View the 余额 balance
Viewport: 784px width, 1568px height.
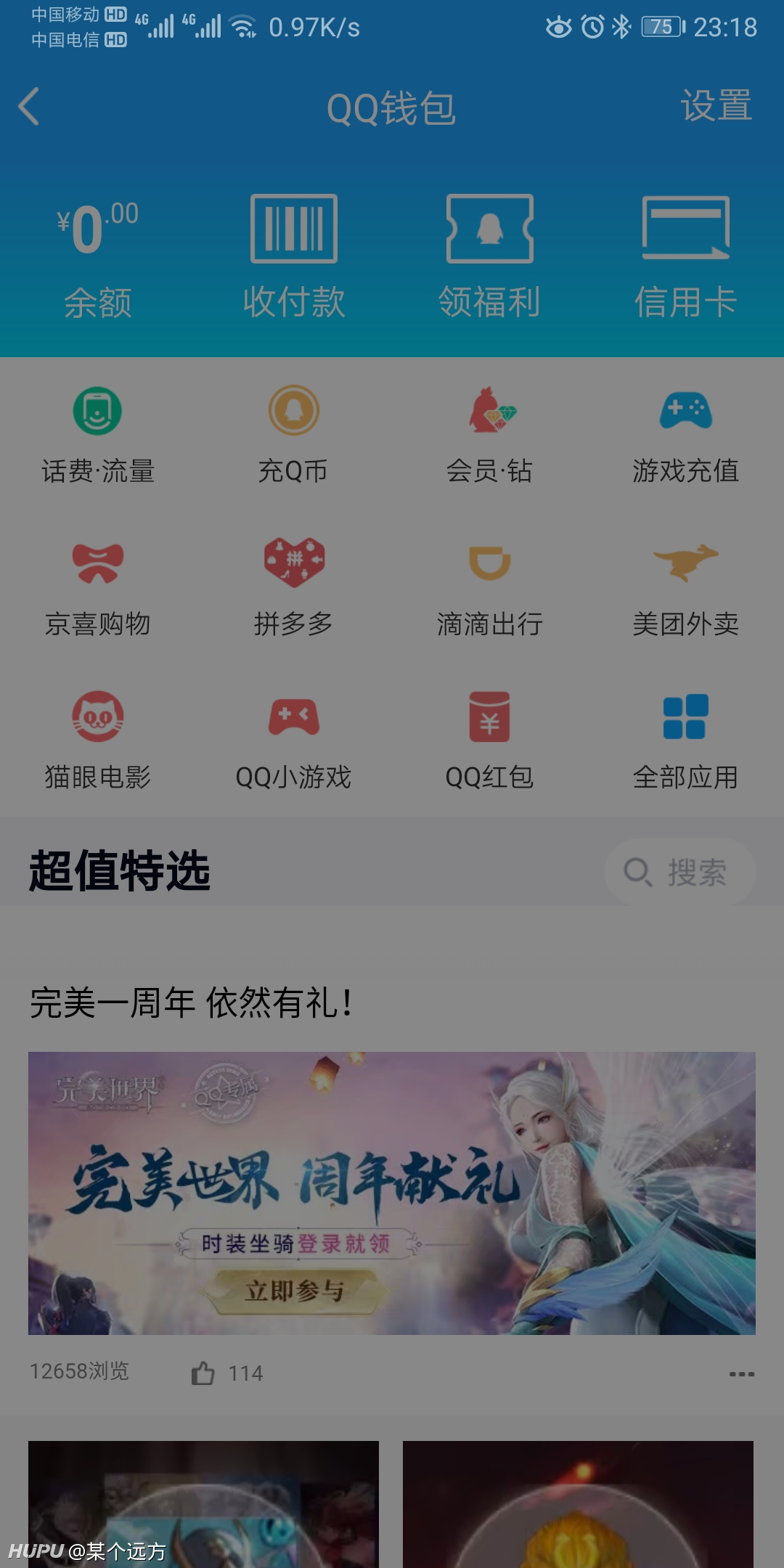(x=98, y=260)
